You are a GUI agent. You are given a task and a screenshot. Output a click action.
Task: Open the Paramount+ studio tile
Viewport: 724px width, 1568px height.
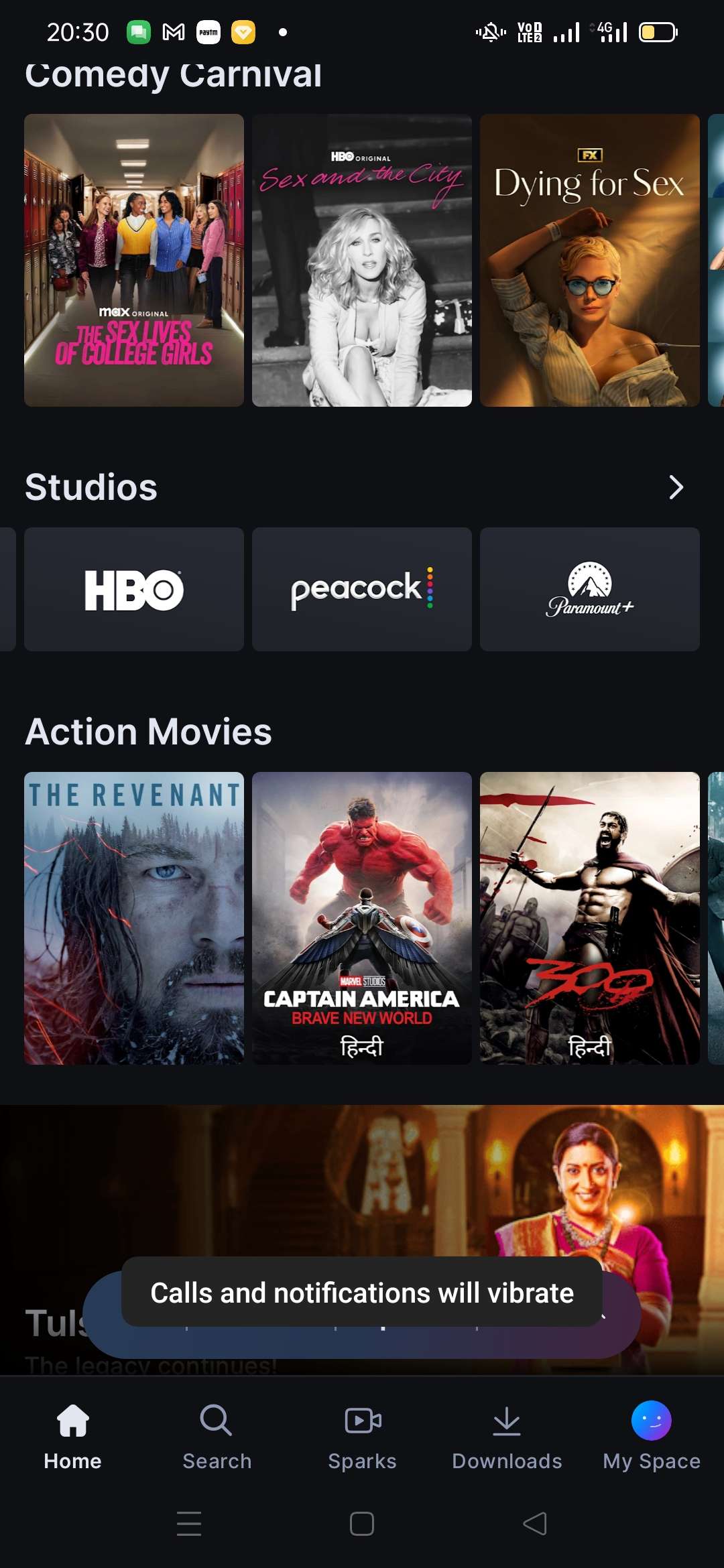590,589
